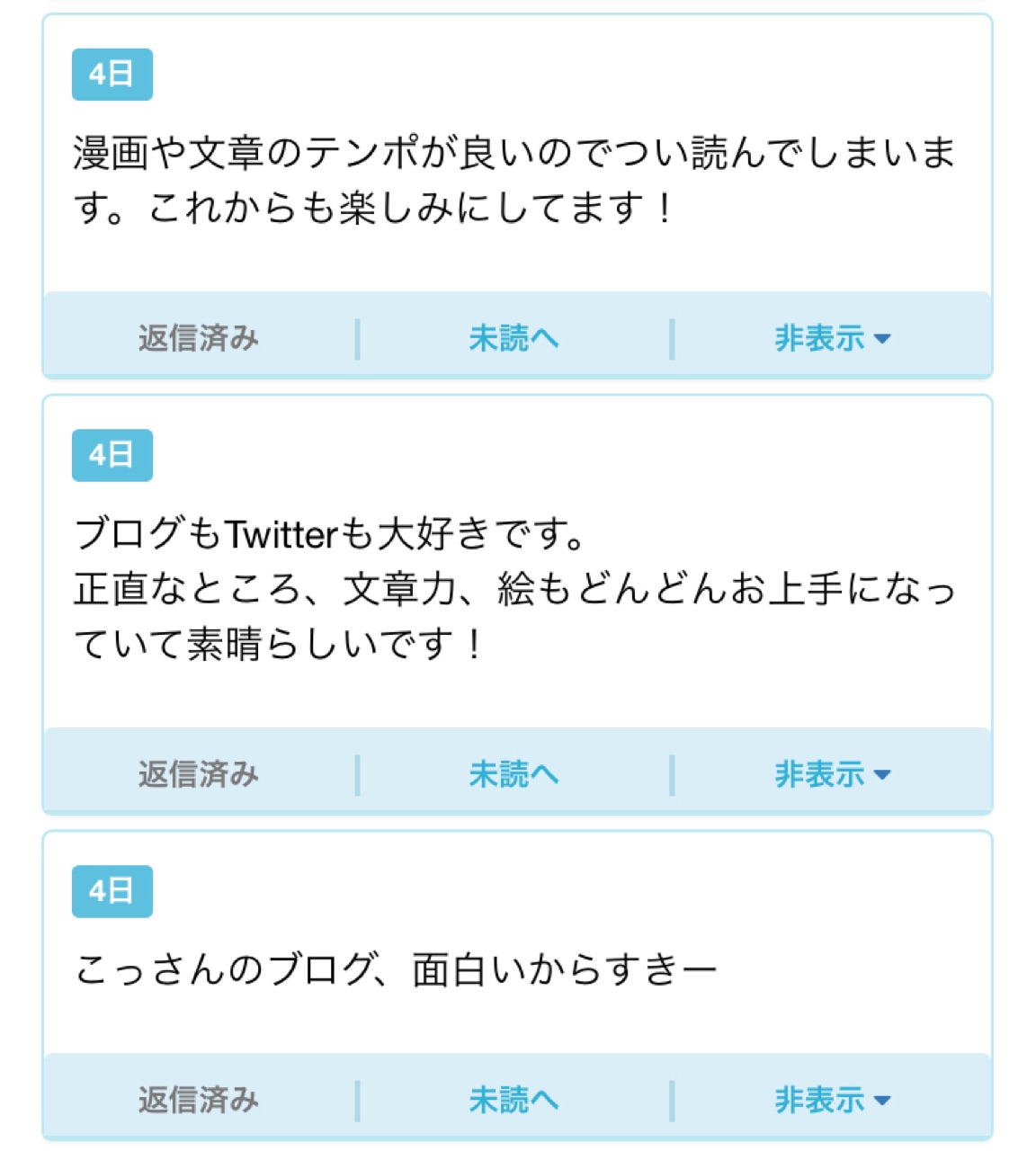
Task: Select the 4日 badge on the second comment
Action: tap(112, 456)
